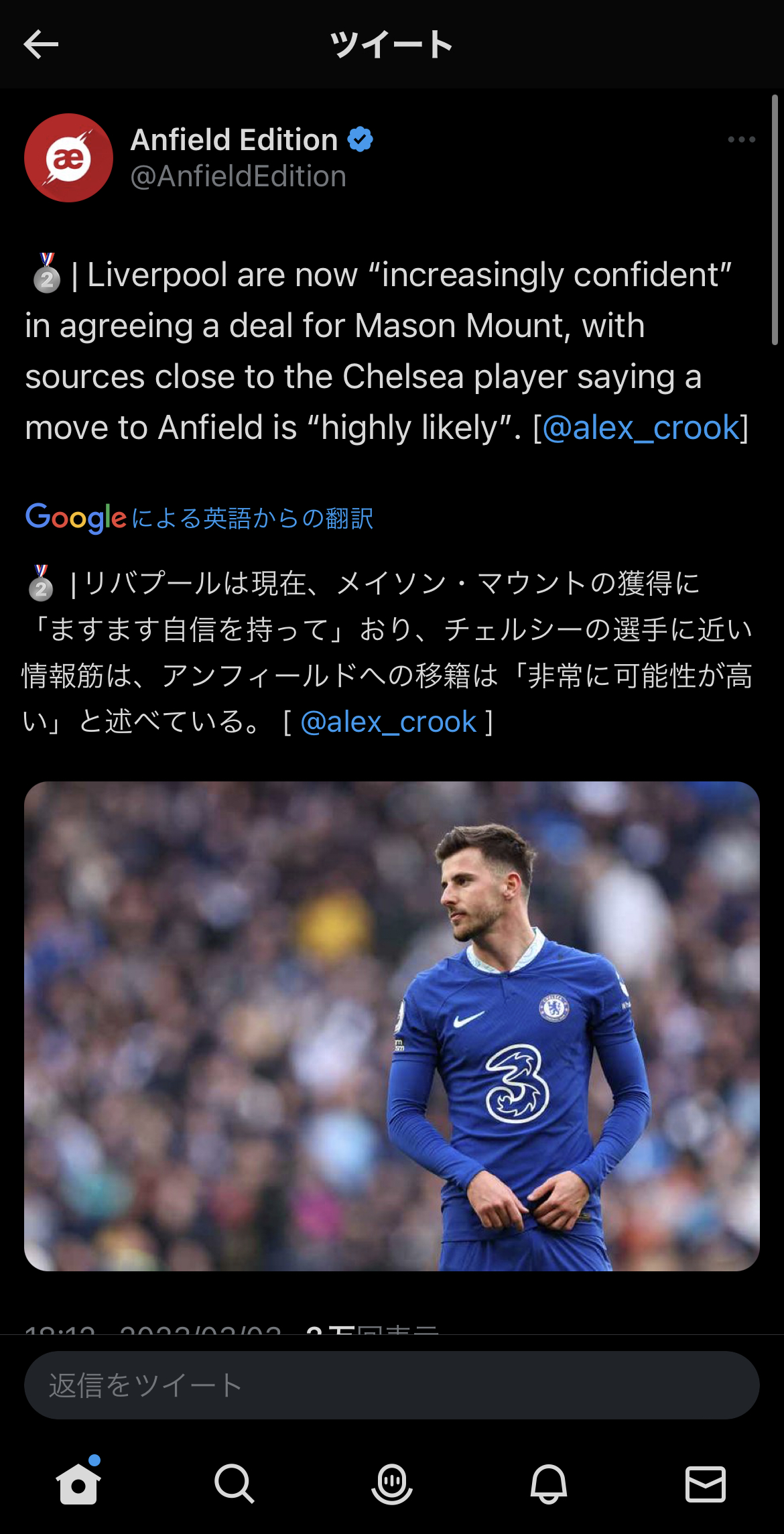Image resolution: width=784 pixels, height=1534 pixels.
Task: Open Anfield Edition's profile picture
Action: coord(68,158)
